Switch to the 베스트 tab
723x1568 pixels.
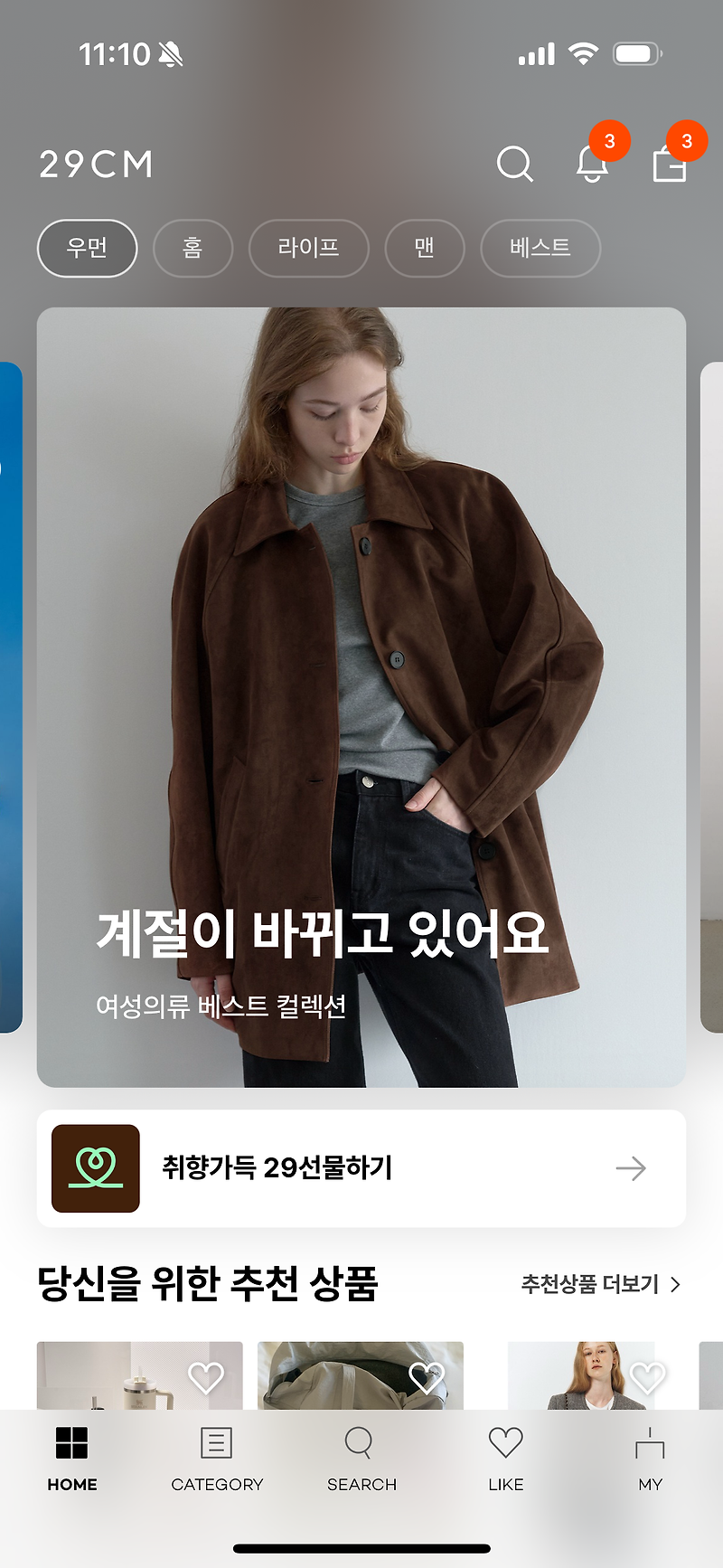(x=540, y=248)
